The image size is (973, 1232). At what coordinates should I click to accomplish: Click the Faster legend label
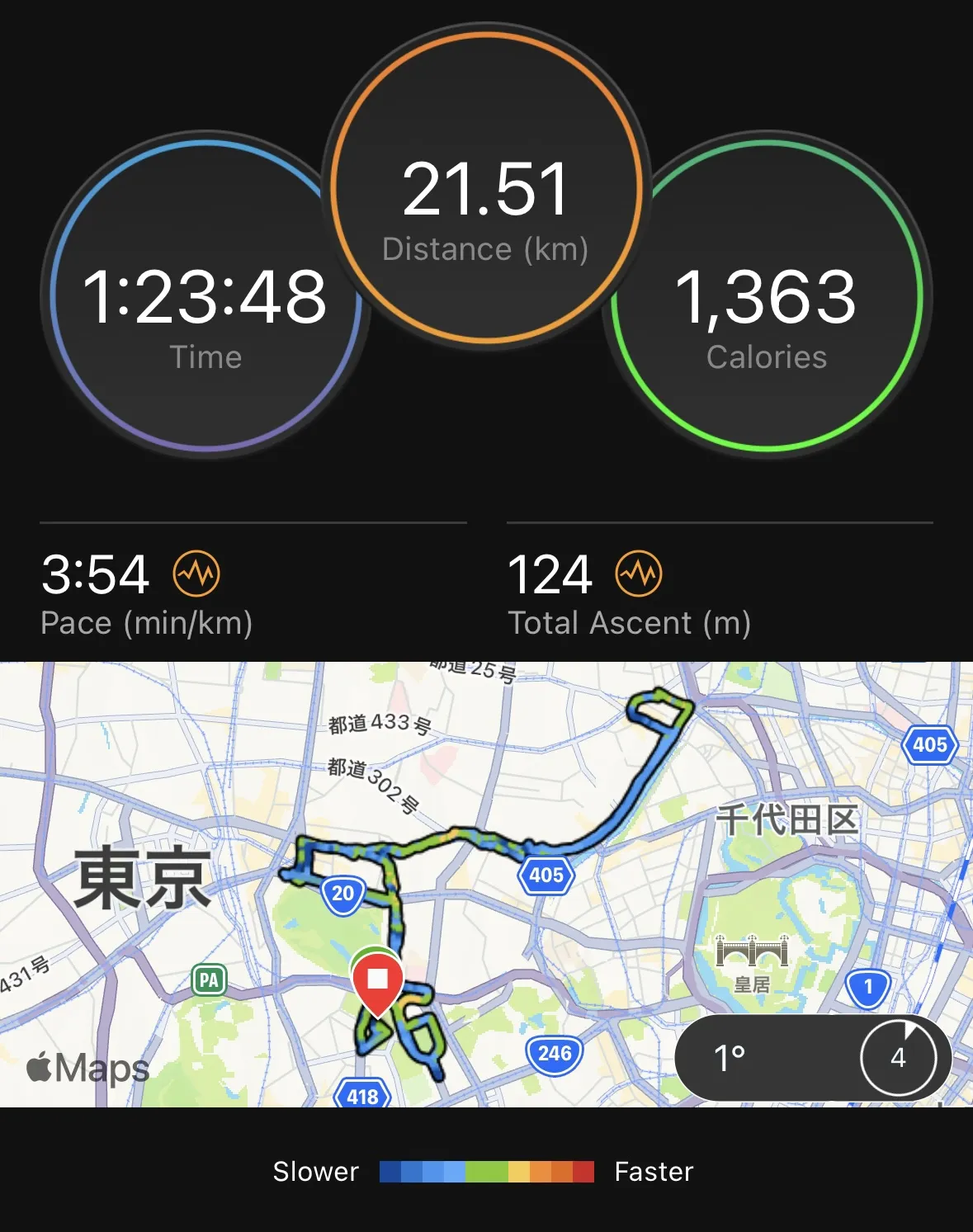click(654, 1171)
